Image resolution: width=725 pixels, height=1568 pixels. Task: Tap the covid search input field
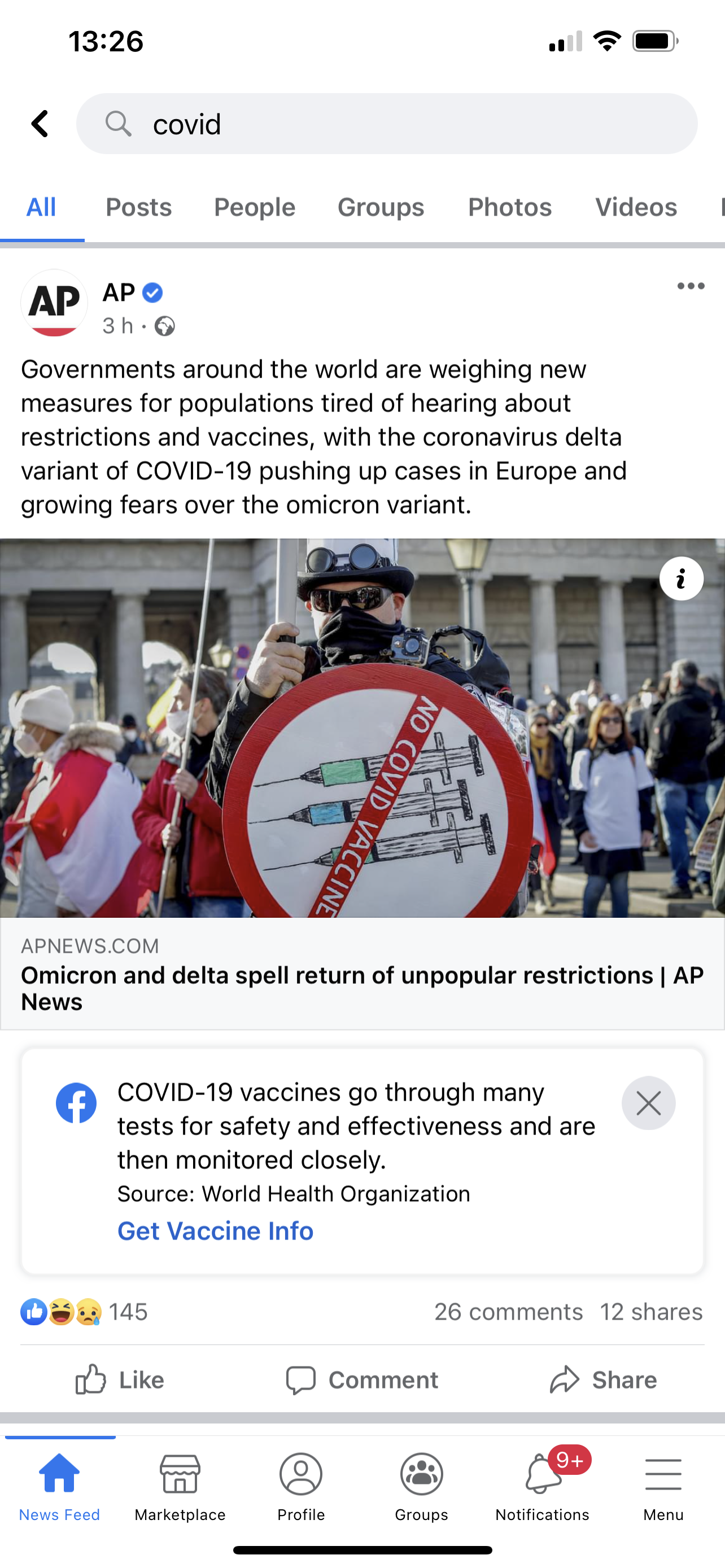click(365, 124)
